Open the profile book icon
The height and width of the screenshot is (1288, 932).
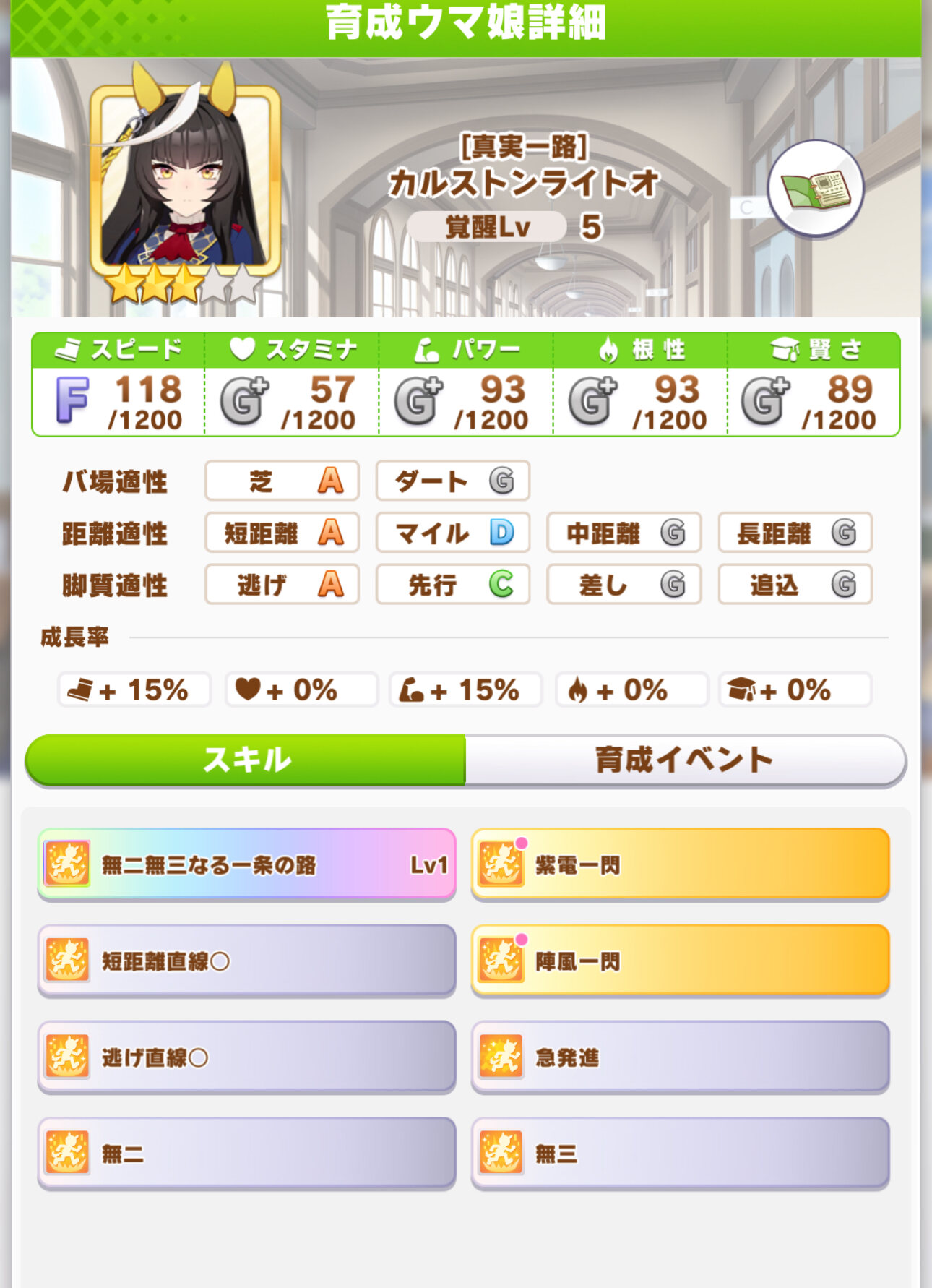(816, 188)
